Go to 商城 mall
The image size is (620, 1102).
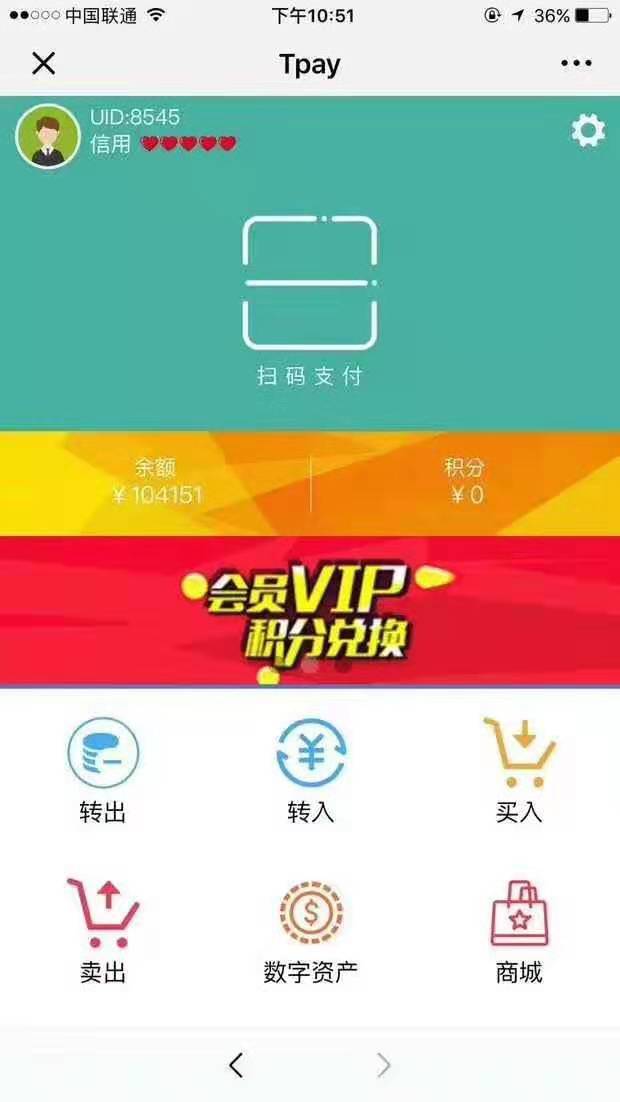518,930
